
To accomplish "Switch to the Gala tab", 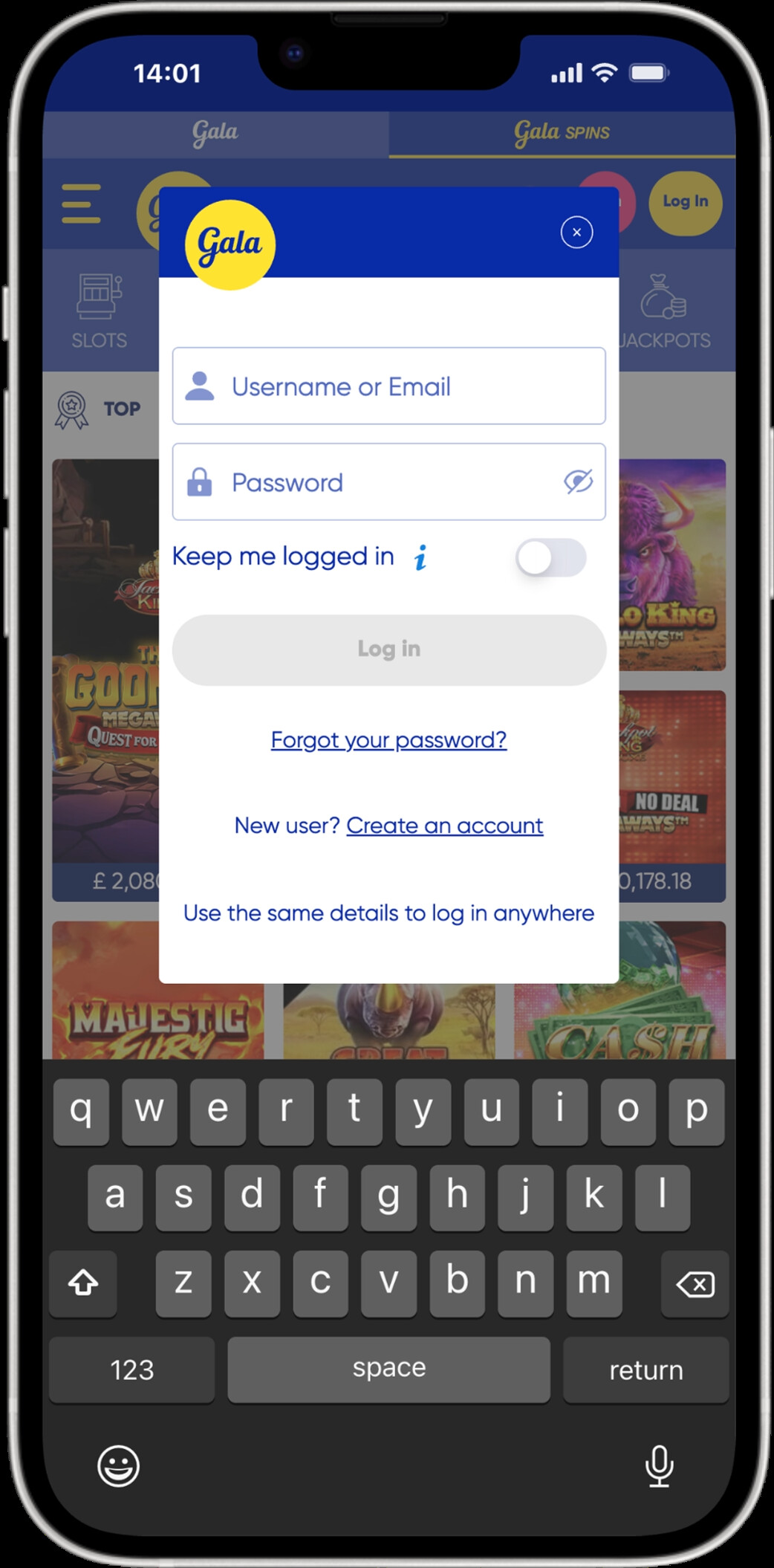I will point(215,133).
